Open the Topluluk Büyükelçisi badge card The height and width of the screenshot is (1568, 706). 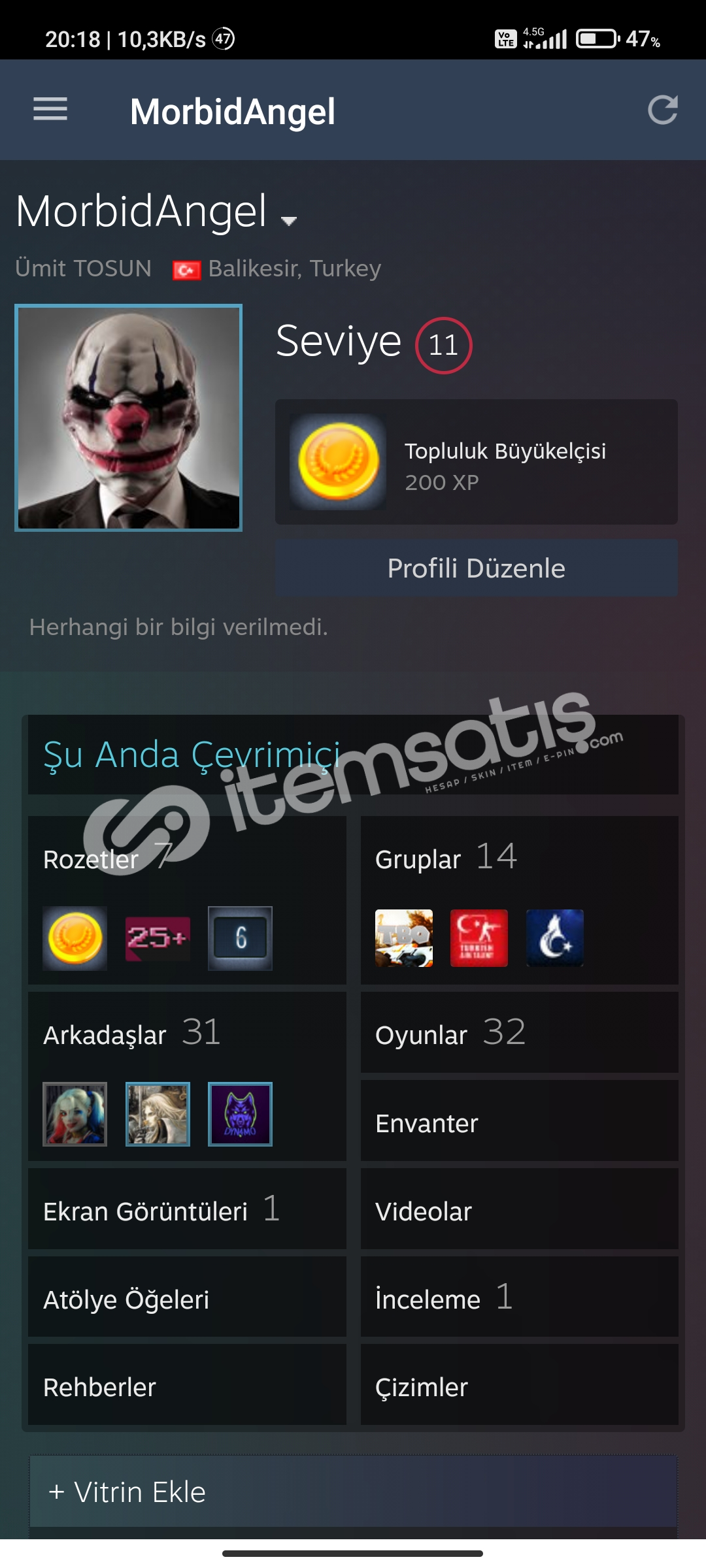click(476, 462)
